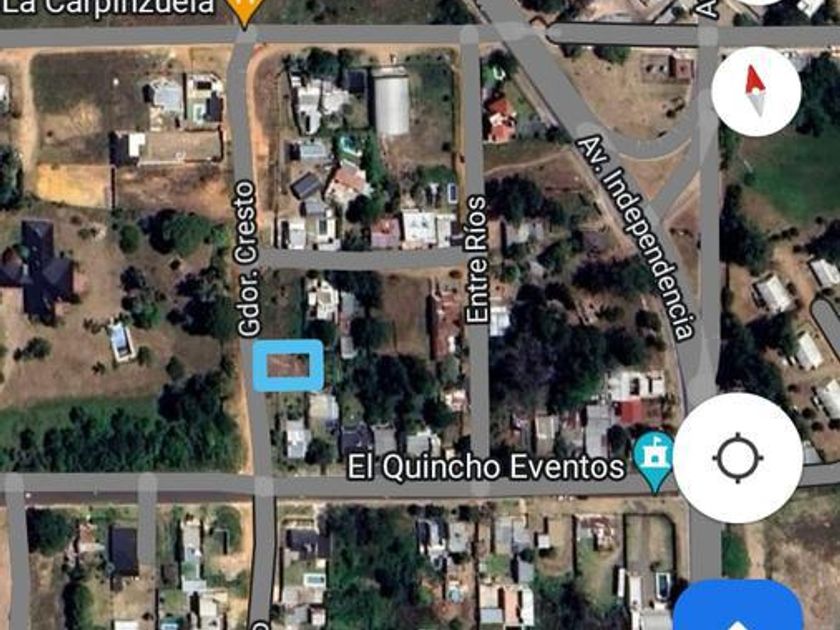This screenshot has width=840, height=630.
Task: Tap the blue directions button
Action: (739, 609)
